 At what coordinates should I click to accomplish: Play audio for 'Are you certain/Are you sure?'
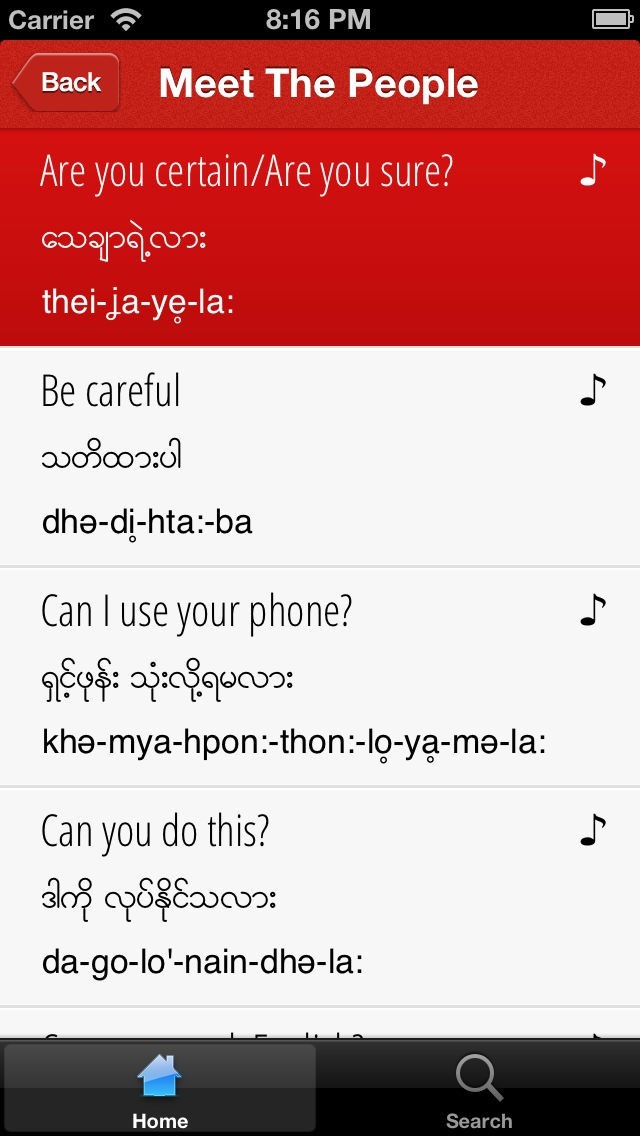coord(593,171)
